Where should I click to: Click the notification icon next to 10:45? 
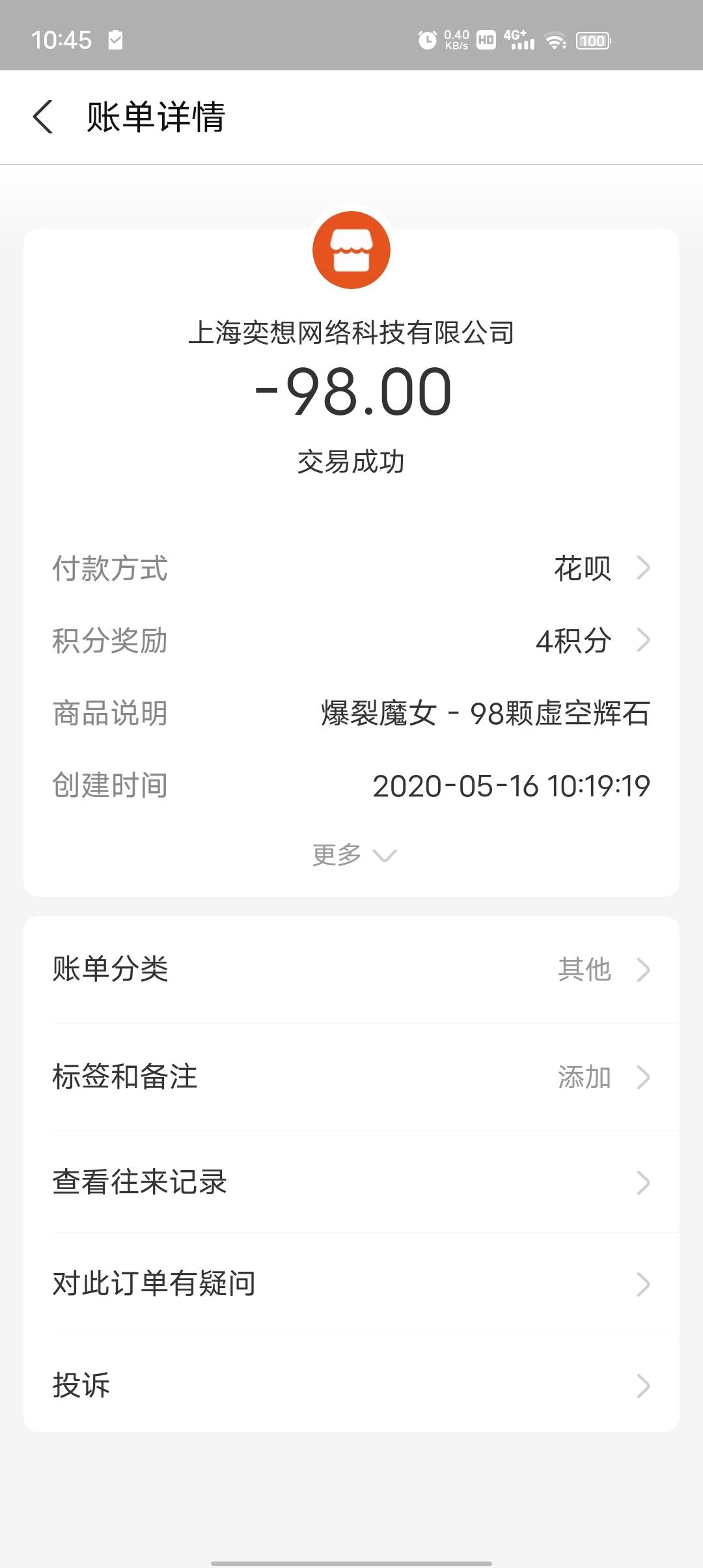[117, 40]
